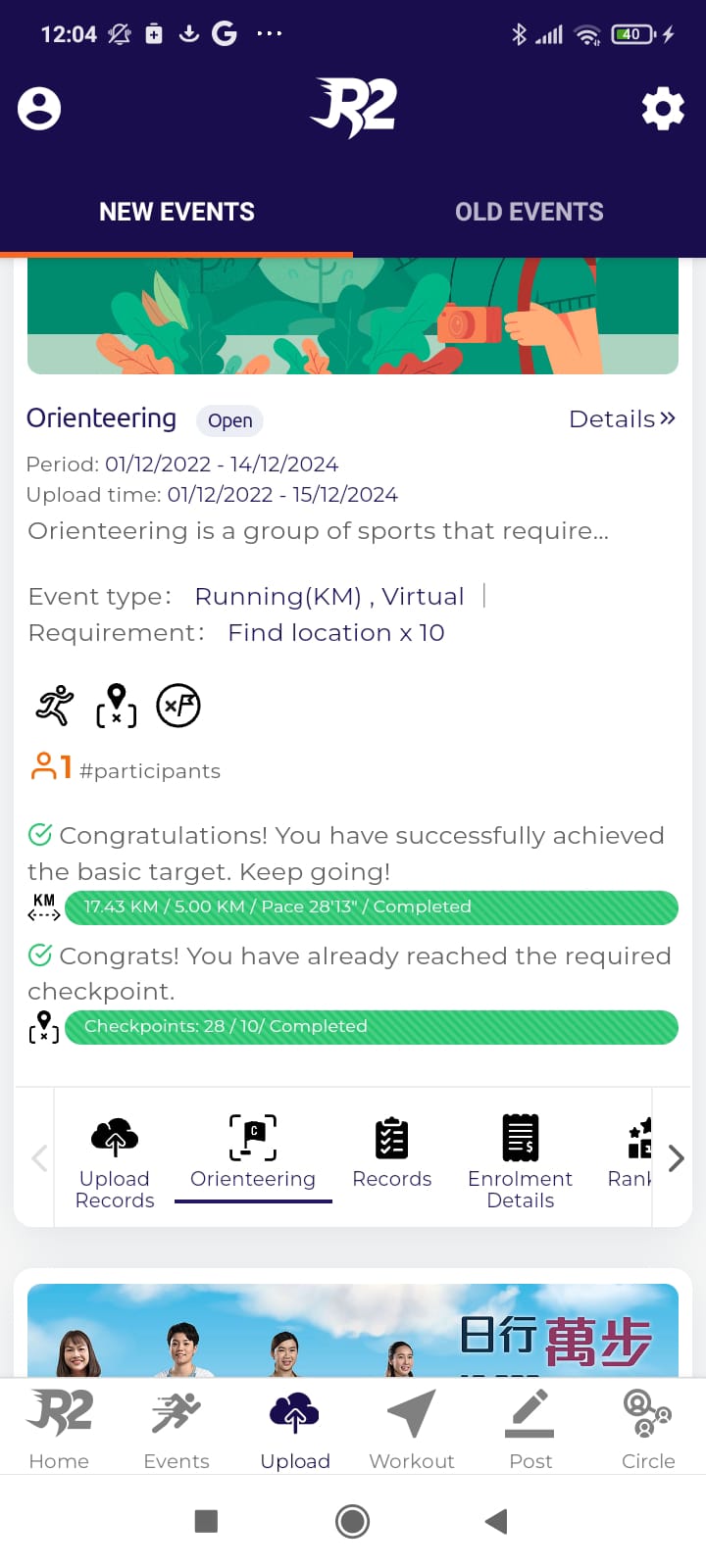Image resolution: width=706 pixels, height=1568 pixels.
Task: Go to the Circle tab
Action: 648,1429
